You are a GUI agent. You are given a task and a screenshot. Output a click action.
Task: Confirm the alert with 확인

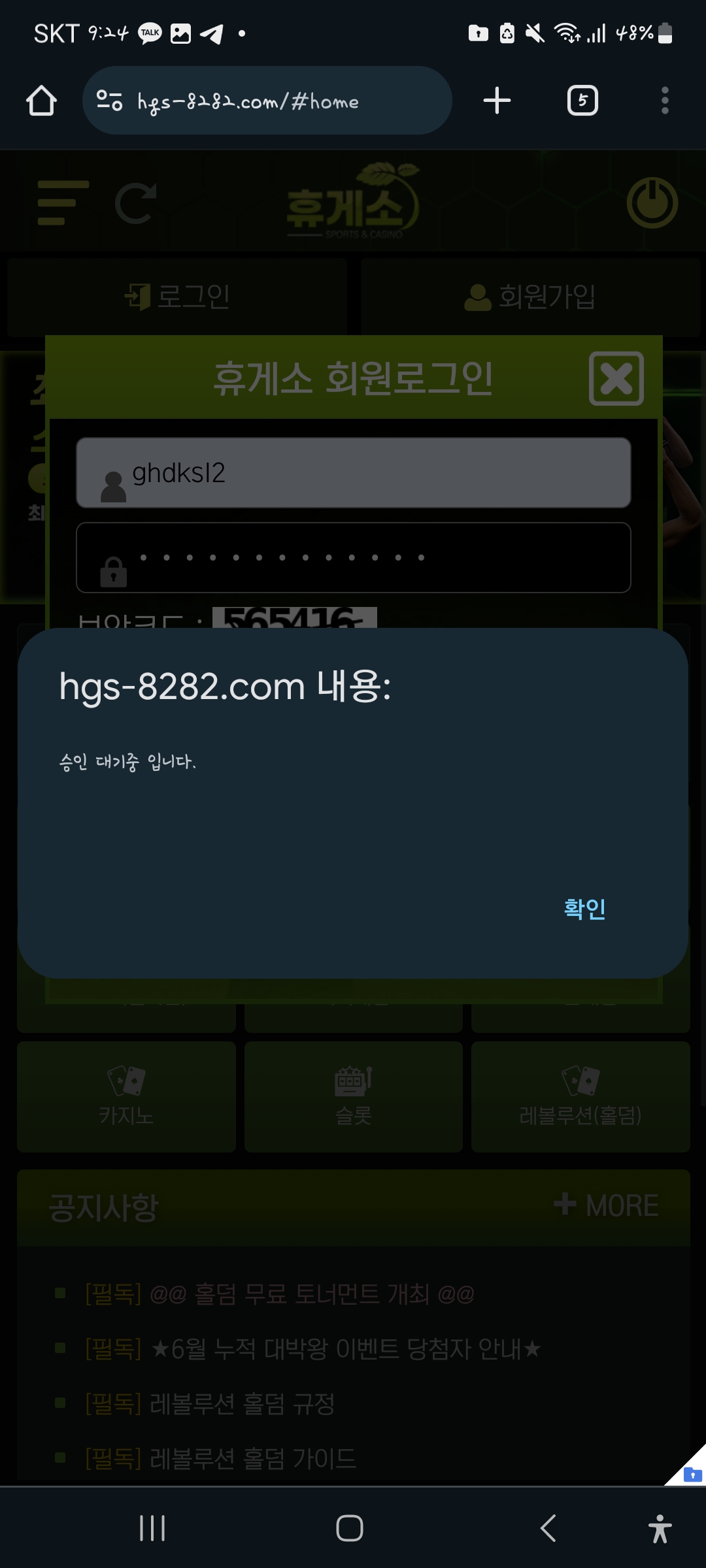pyautogui.click(x=584, y=909)
